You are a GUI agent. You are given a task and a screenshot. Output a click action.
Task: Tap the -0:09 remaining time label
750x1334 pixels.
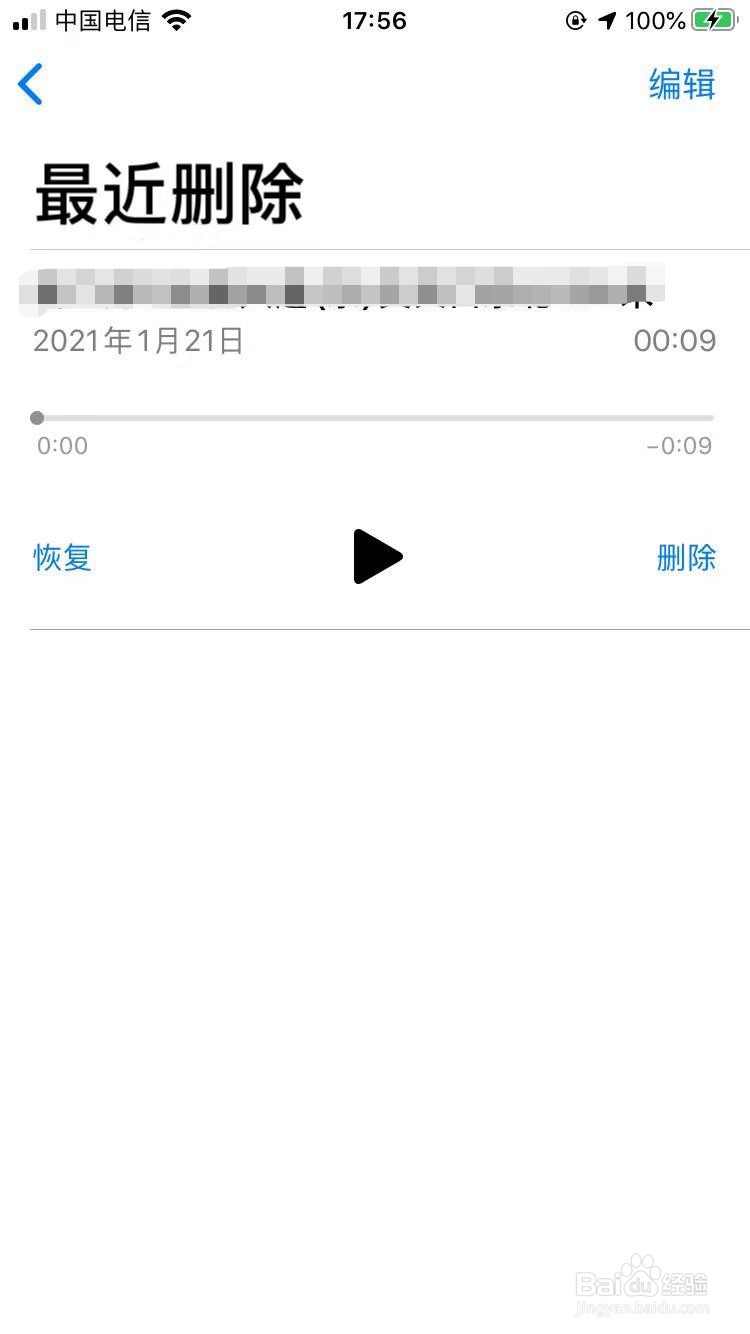point(680,446)
